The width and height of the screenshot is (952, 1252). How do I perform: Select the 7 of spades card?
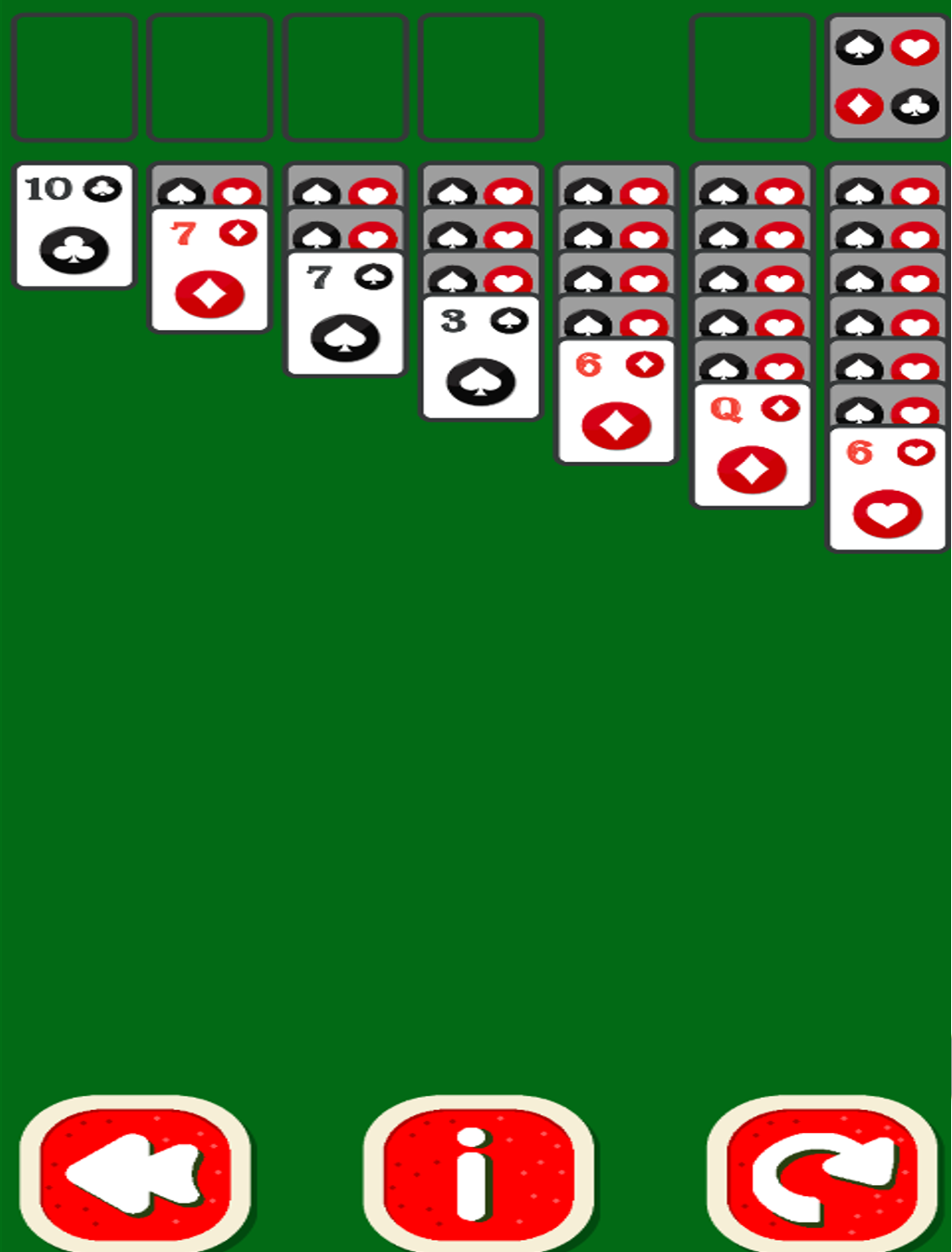pos(345,314)
